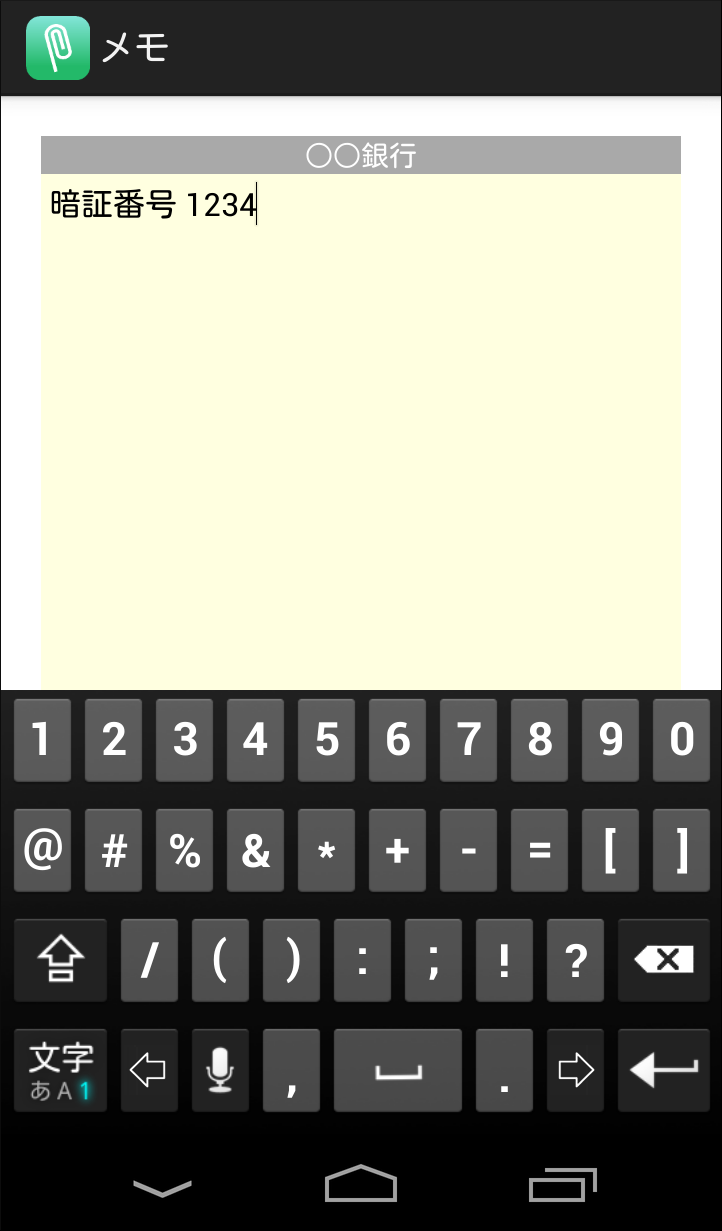Image resolution: width=722 pixels, height=1231 pixels.
Task: Edit the ○○銀行 title bar
Action: pos(361,155)
